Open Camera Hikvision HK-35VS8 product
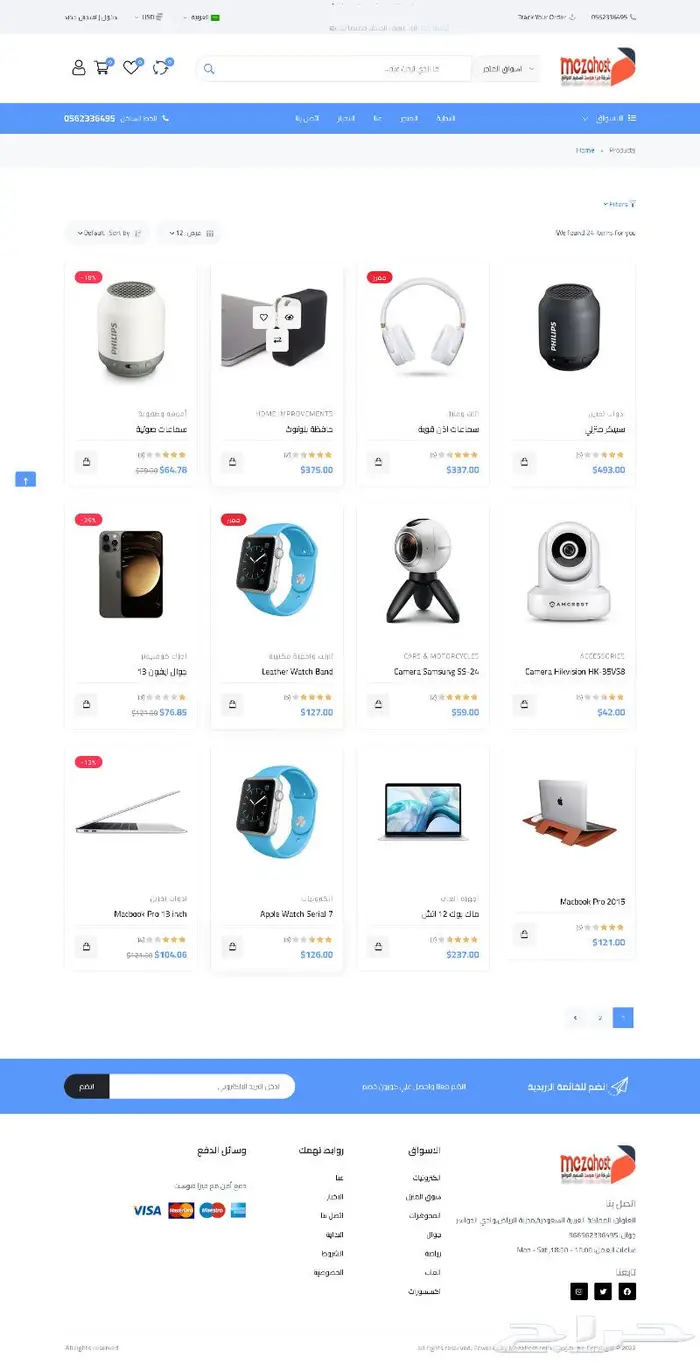The height and width of the screenshot is (1364, 700). coord(575,672)
